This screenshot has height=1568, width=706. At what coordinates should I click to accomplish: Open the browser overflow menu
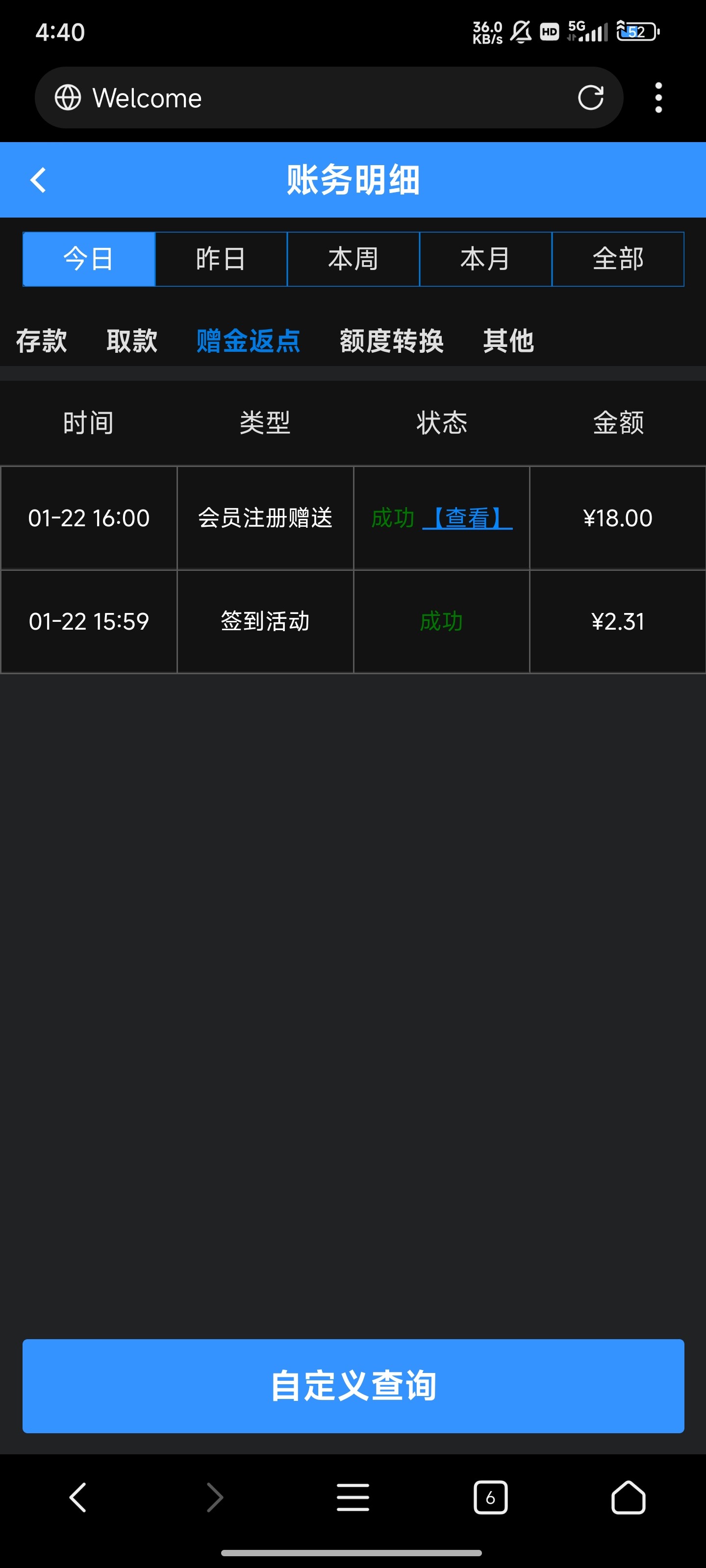coord(658,98)
